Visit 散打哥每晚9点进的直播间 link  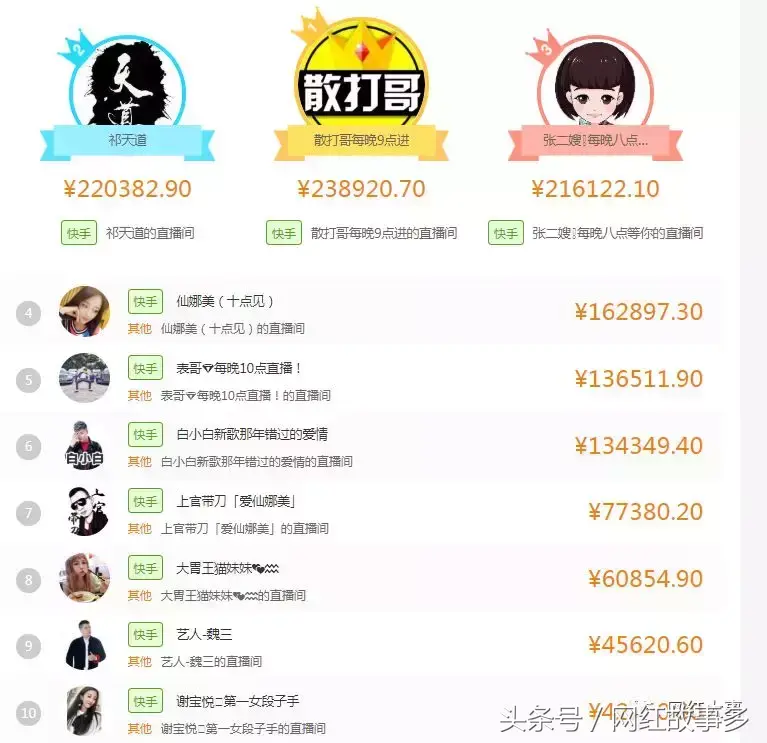[384, 233]
